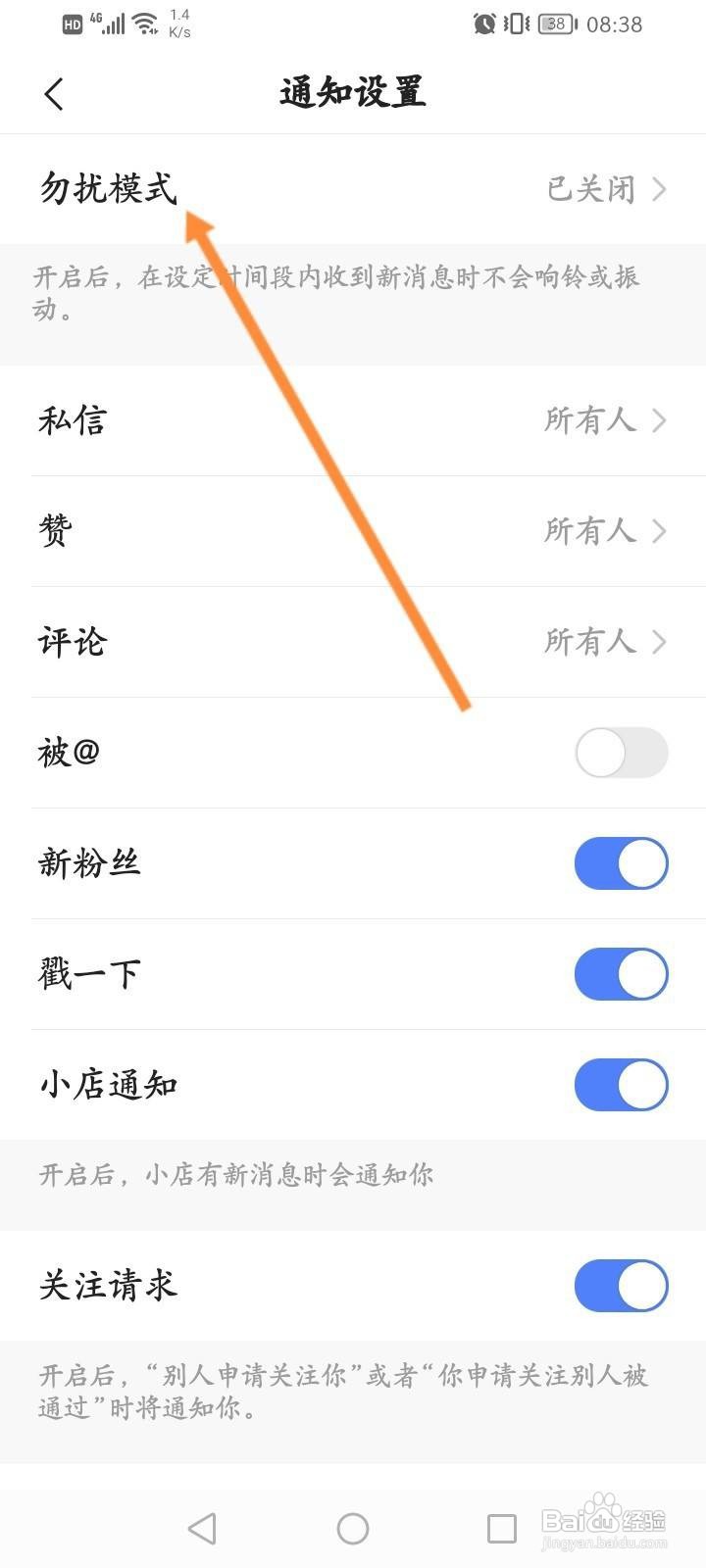The width and height of the screenshot is (706, 1568).
Task: Expand the 私信 recipient options via its chevron
Action: tap(660, 420)
